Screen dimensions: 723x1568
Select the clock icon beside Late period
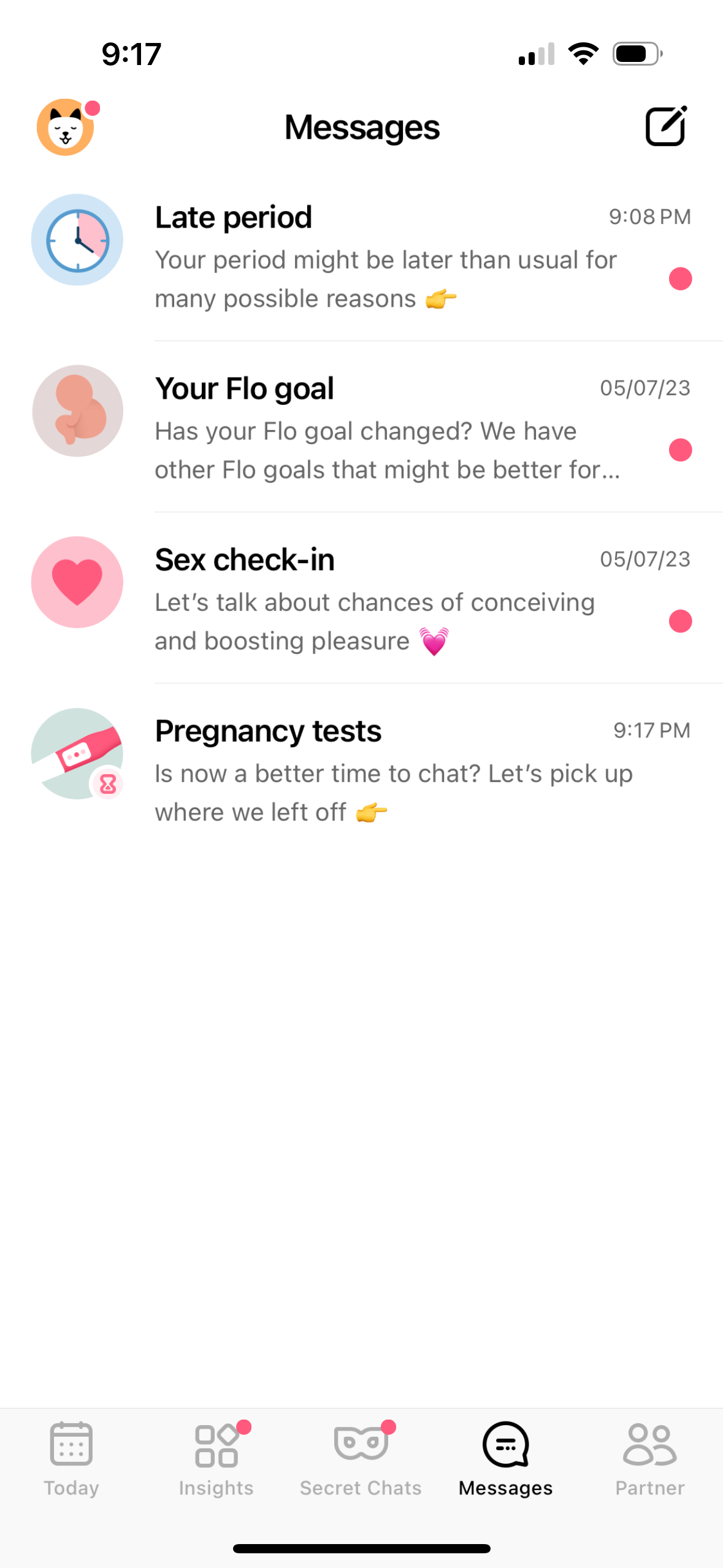coord(77,239)
